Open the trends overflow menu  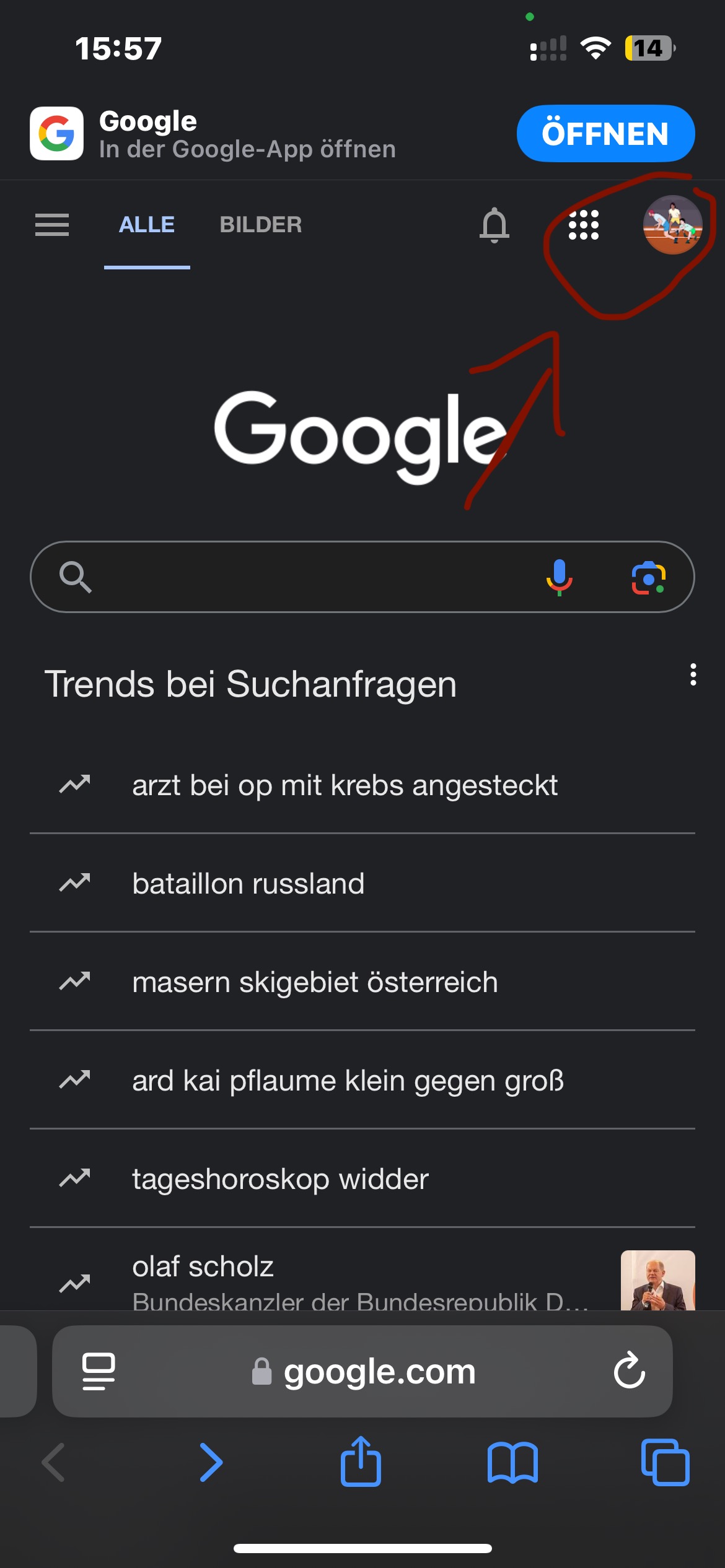tap(693, 674)
